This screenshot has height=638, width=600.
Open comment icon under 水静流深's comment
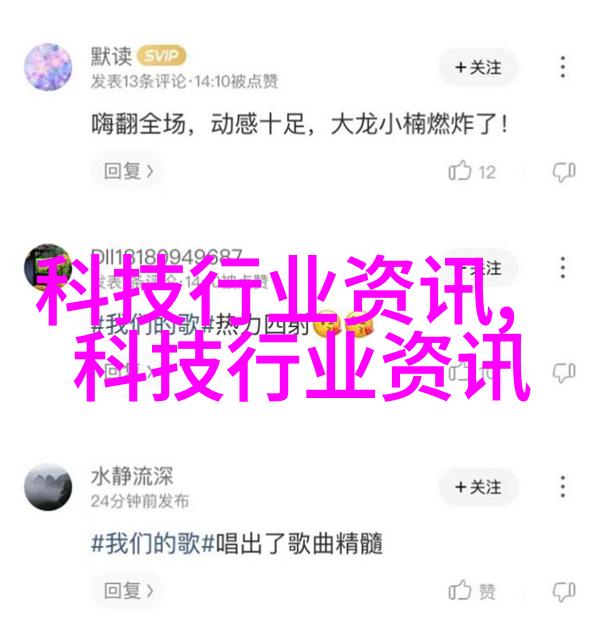(x=565, y=590)
